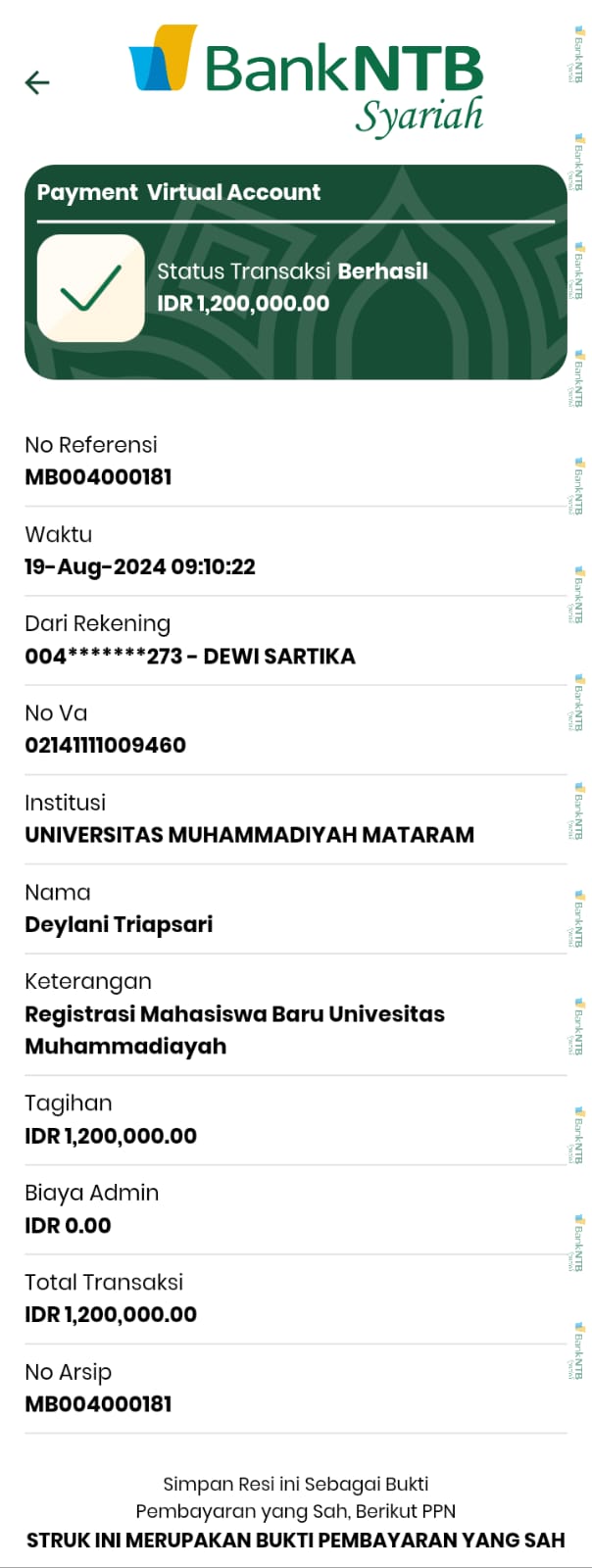
Task: Go back using the top-left arrow
Action: tap(37, 82)
